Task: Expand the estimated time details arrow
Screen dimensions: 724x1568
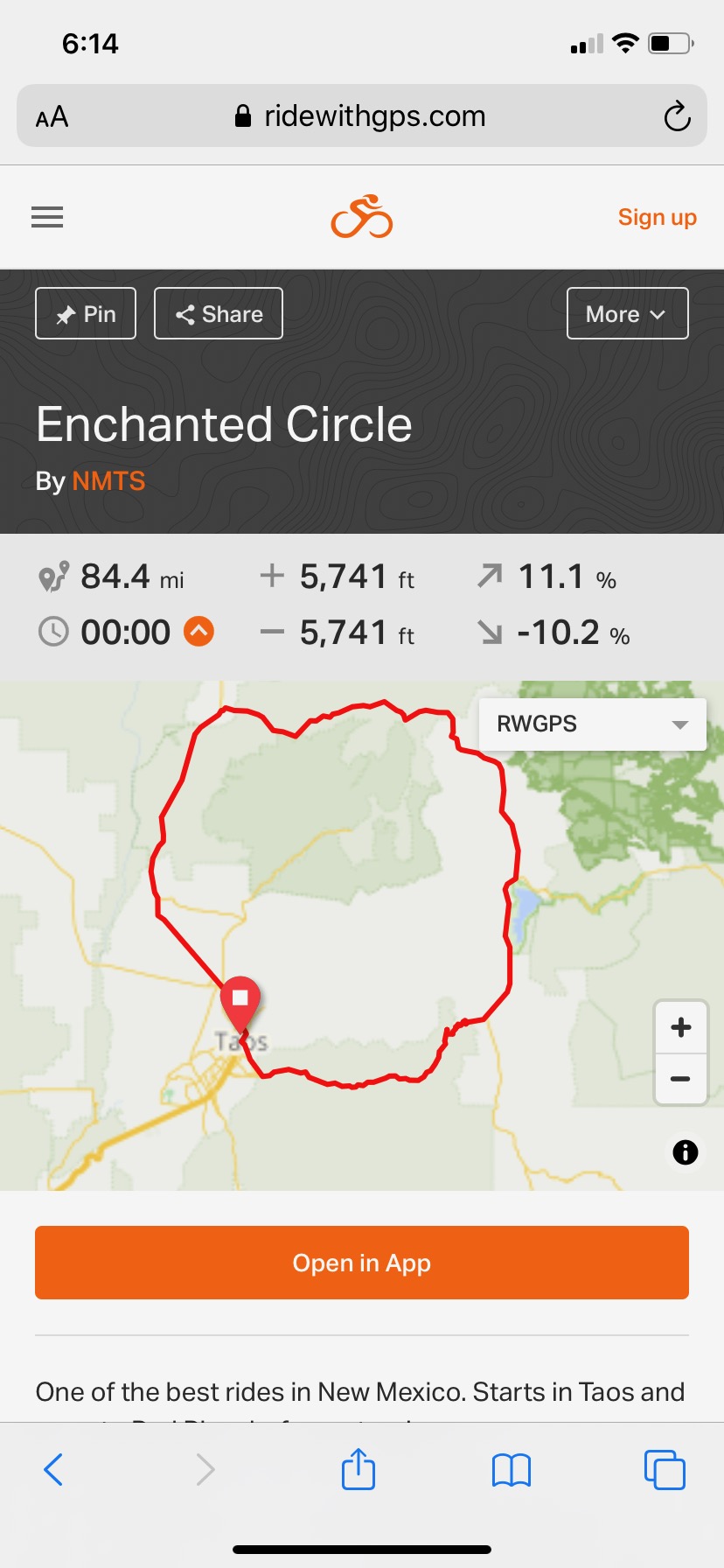Action: [198, 631]
